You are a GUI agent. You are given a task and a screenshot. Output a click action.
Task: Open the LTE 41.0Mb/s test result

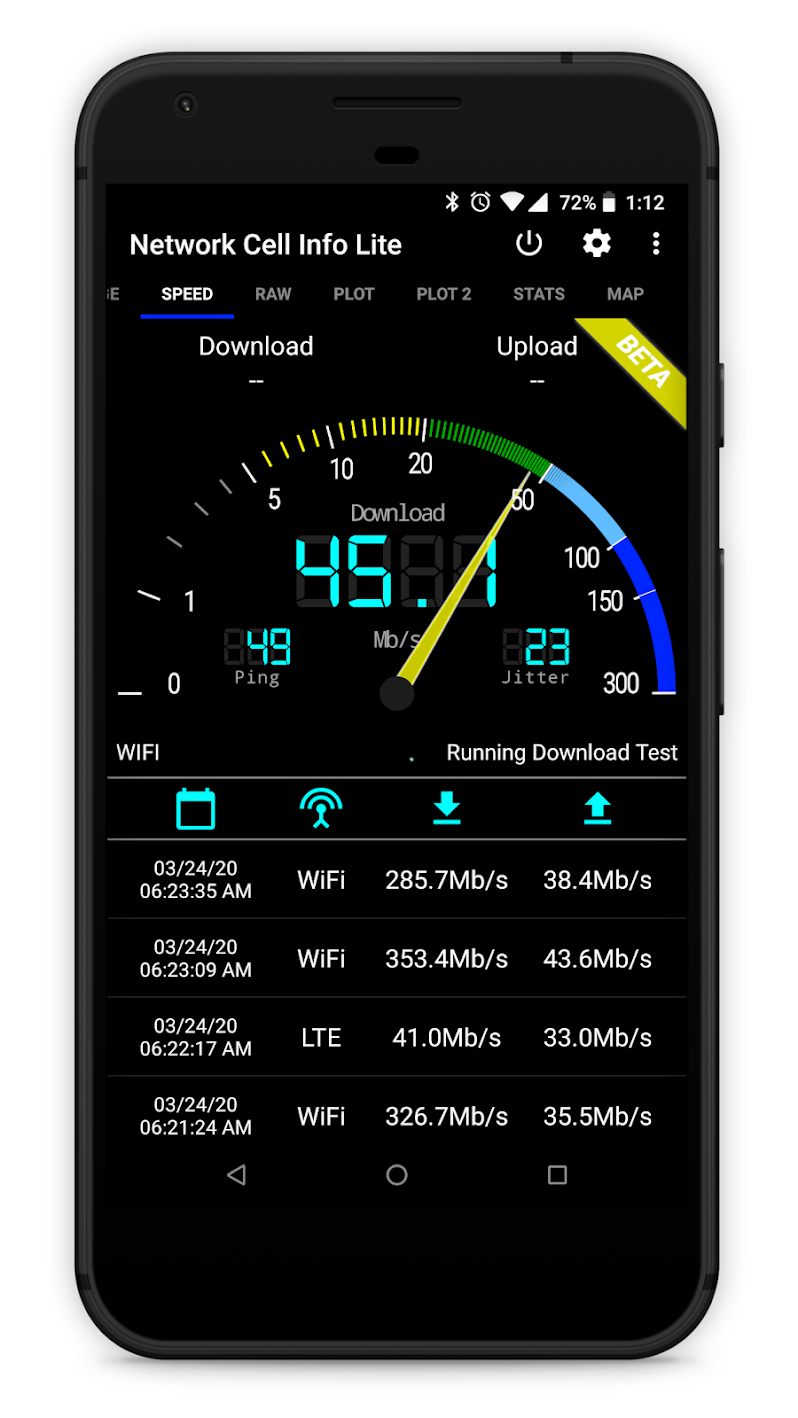pyautogui.click(x=397, y=1038)
